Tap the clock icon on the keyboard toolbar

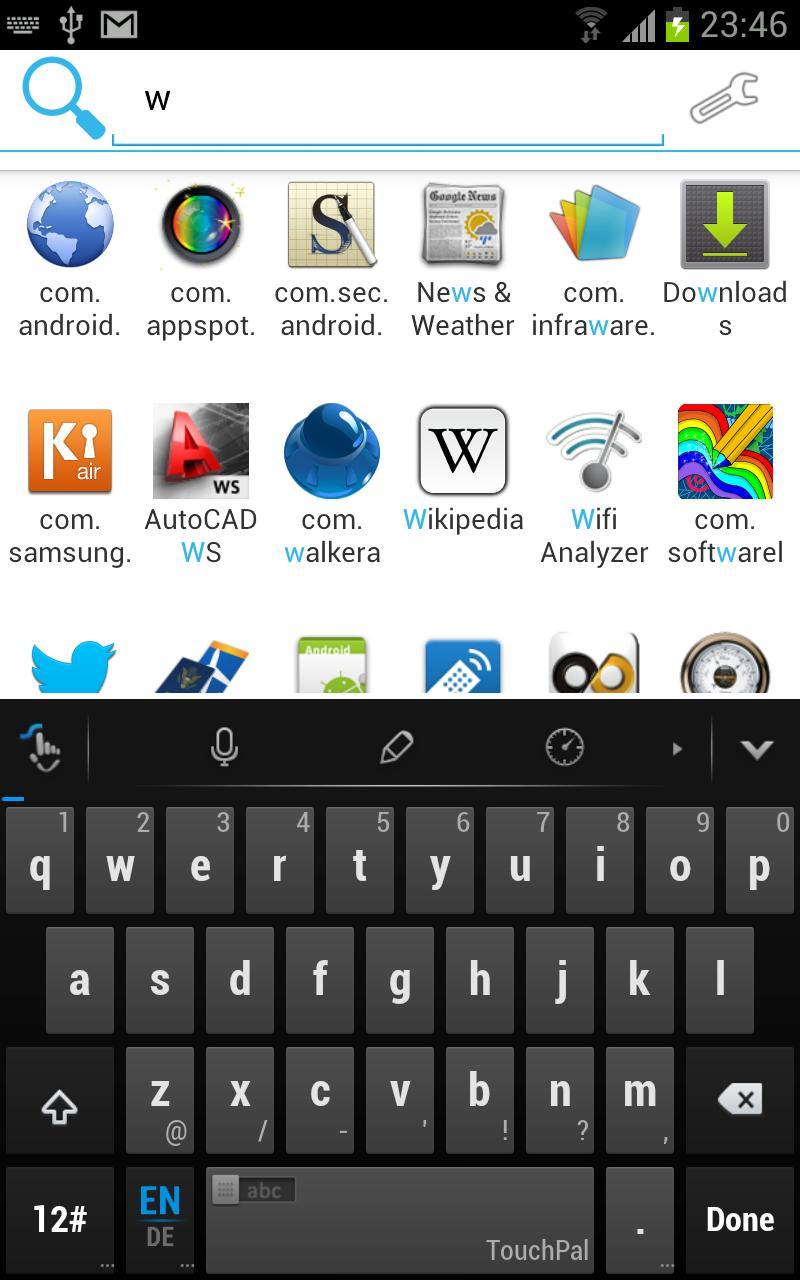(x=563, y=745)
